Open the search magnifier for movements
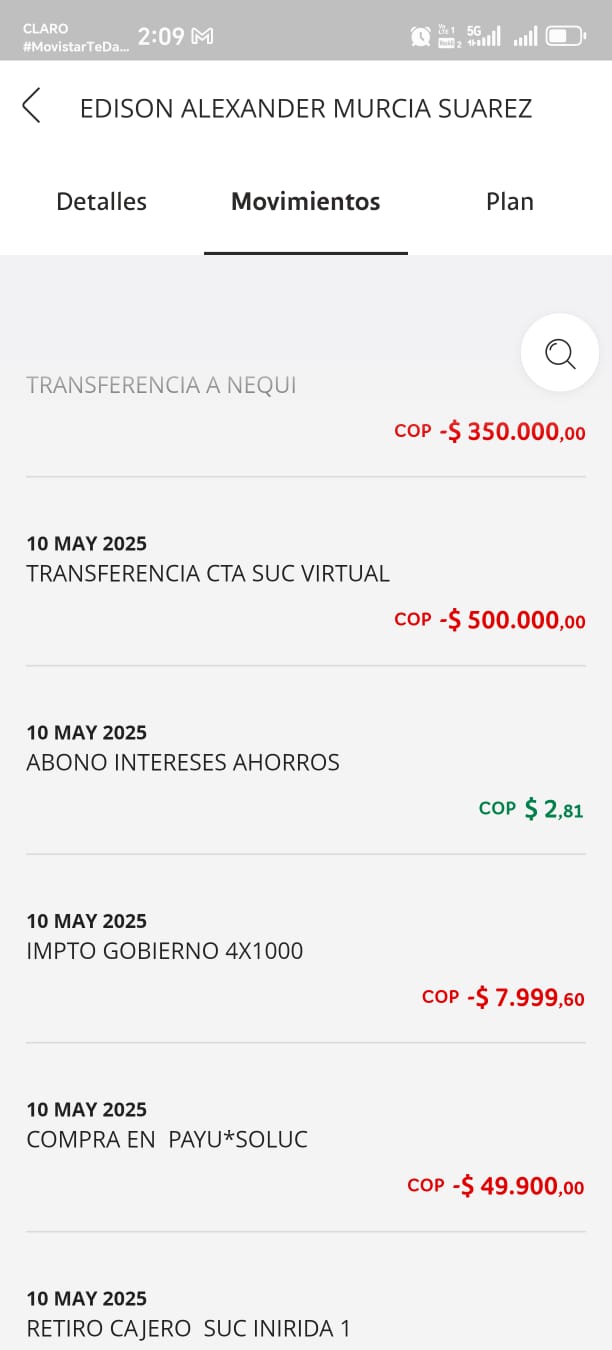This screenshot has height=1350, width=612. point(559,353)
